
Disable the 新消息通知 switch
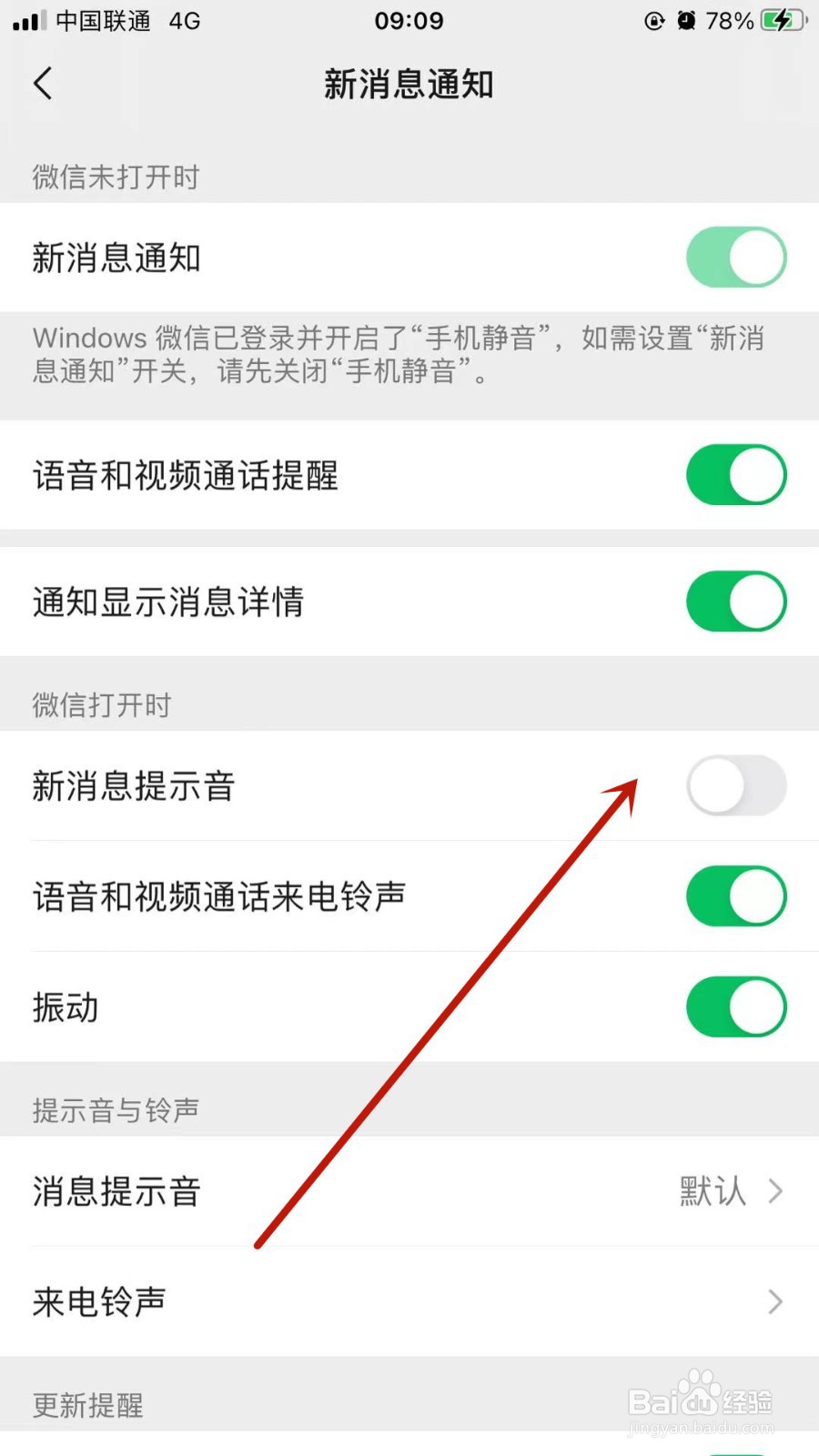click(x=735, y=258)
